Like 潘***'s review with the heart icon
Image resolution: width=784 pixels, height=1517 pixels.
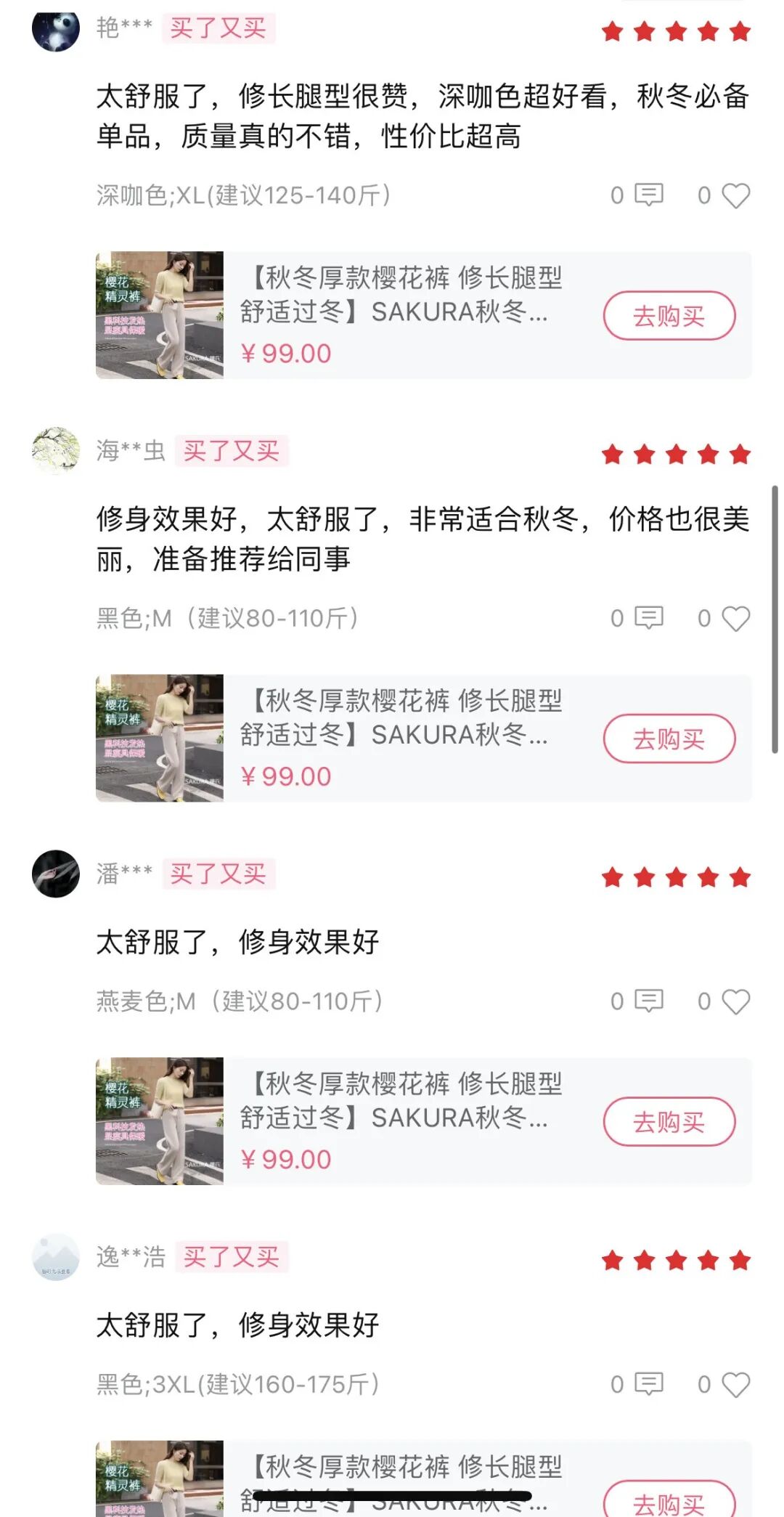click(736, 1002)
